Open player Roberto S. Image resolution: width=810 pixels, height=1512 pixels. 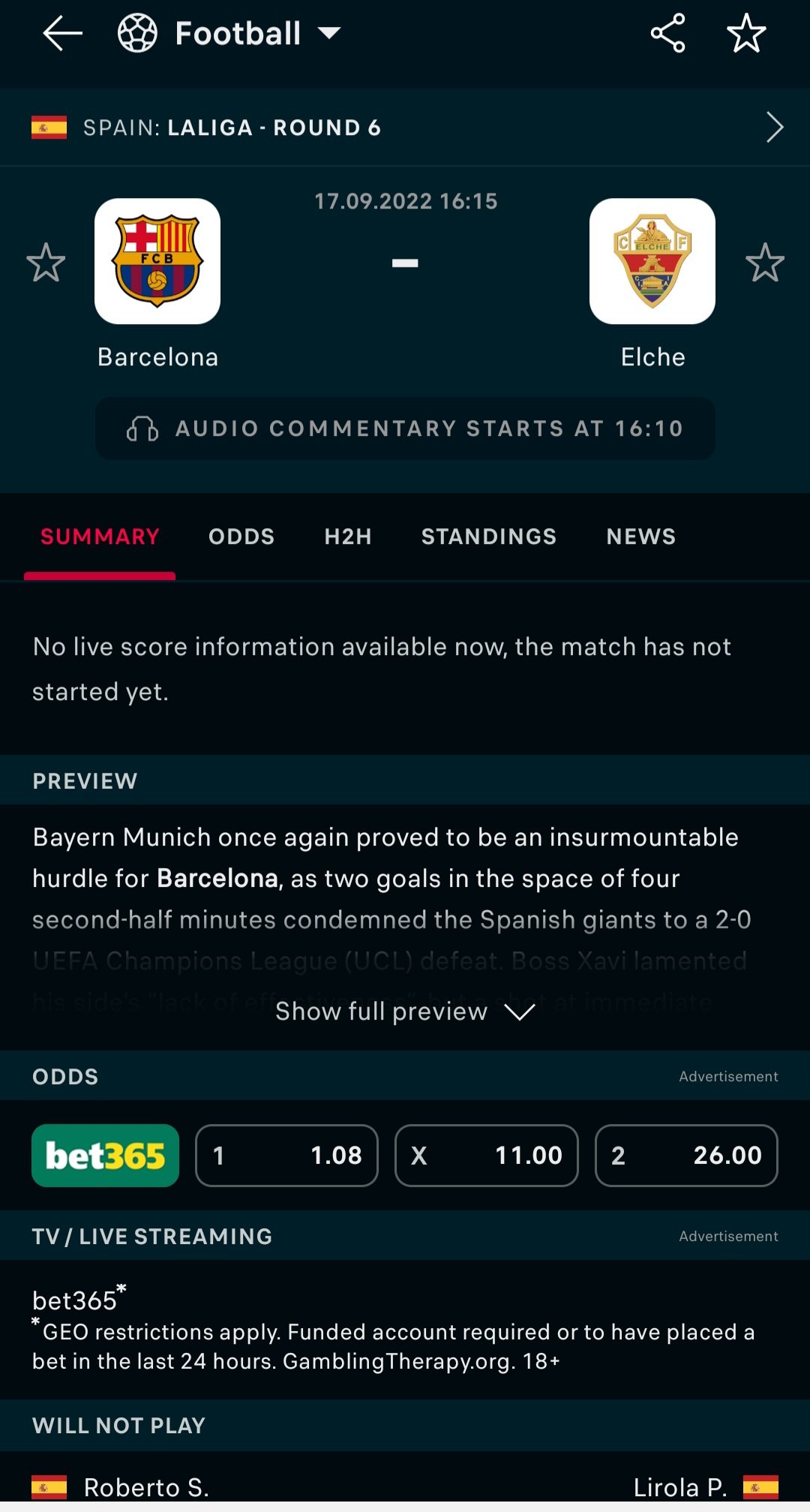tap(146, 1487)
